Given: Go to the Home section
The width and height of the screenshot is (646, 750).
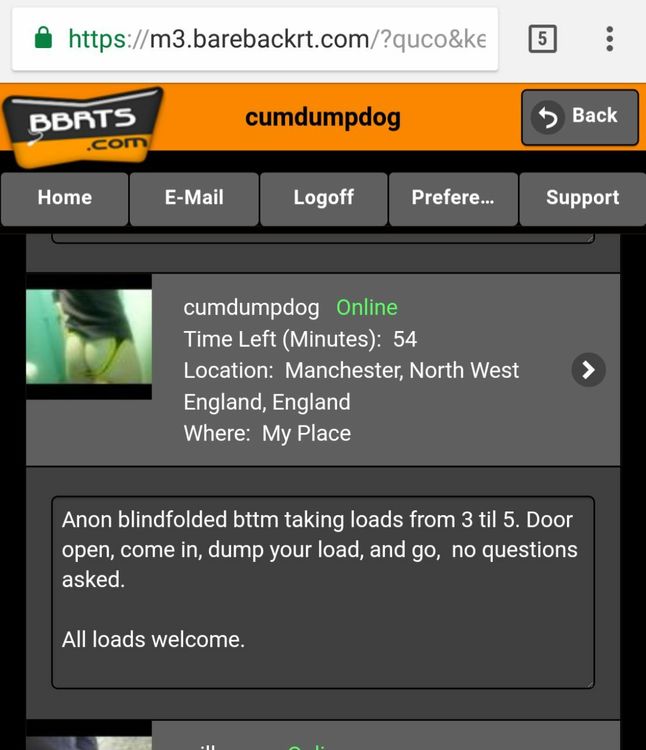Looking at the screenshot, I should (65, 198).
